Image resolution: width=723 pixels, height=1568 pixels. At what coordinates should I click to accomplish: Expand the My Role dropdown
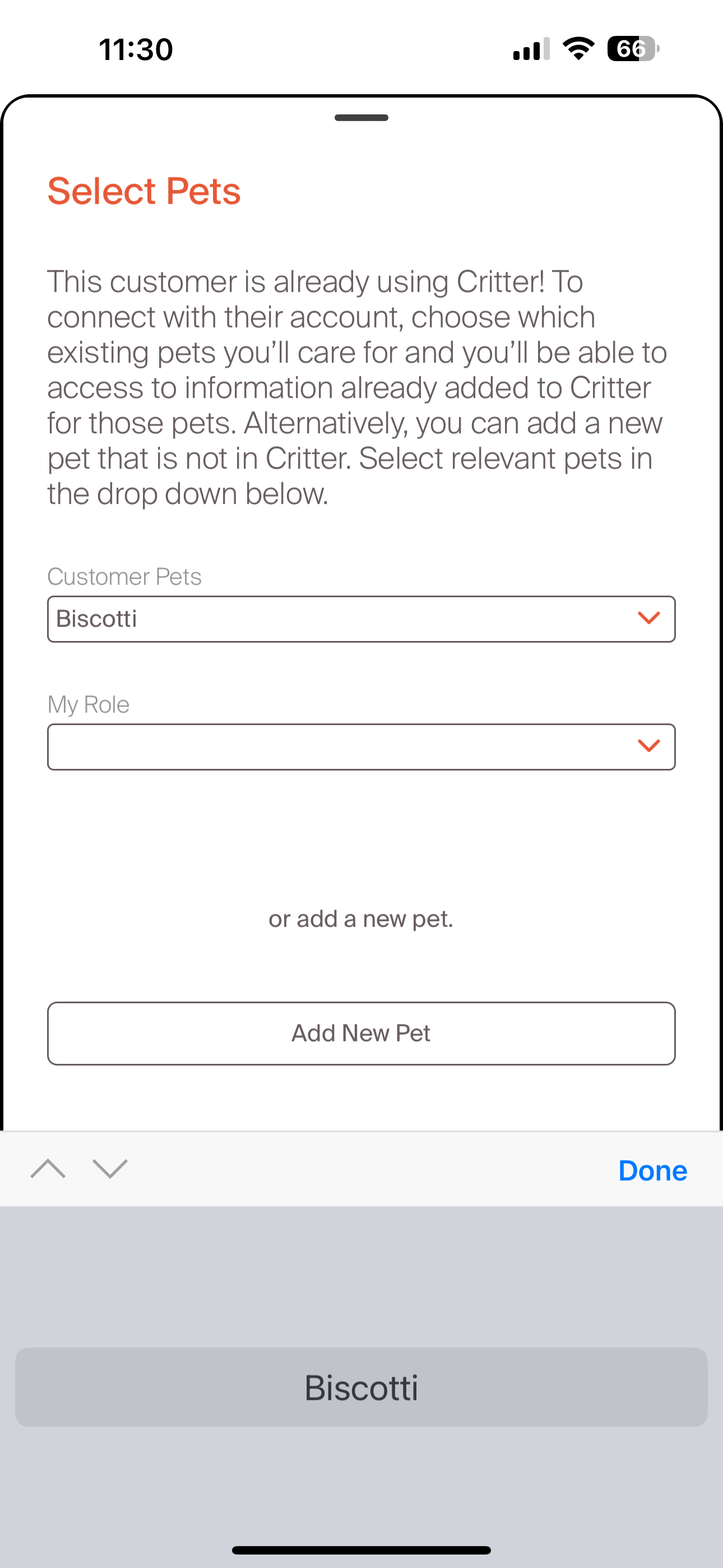pyautogui.click(x=361, y=747)
